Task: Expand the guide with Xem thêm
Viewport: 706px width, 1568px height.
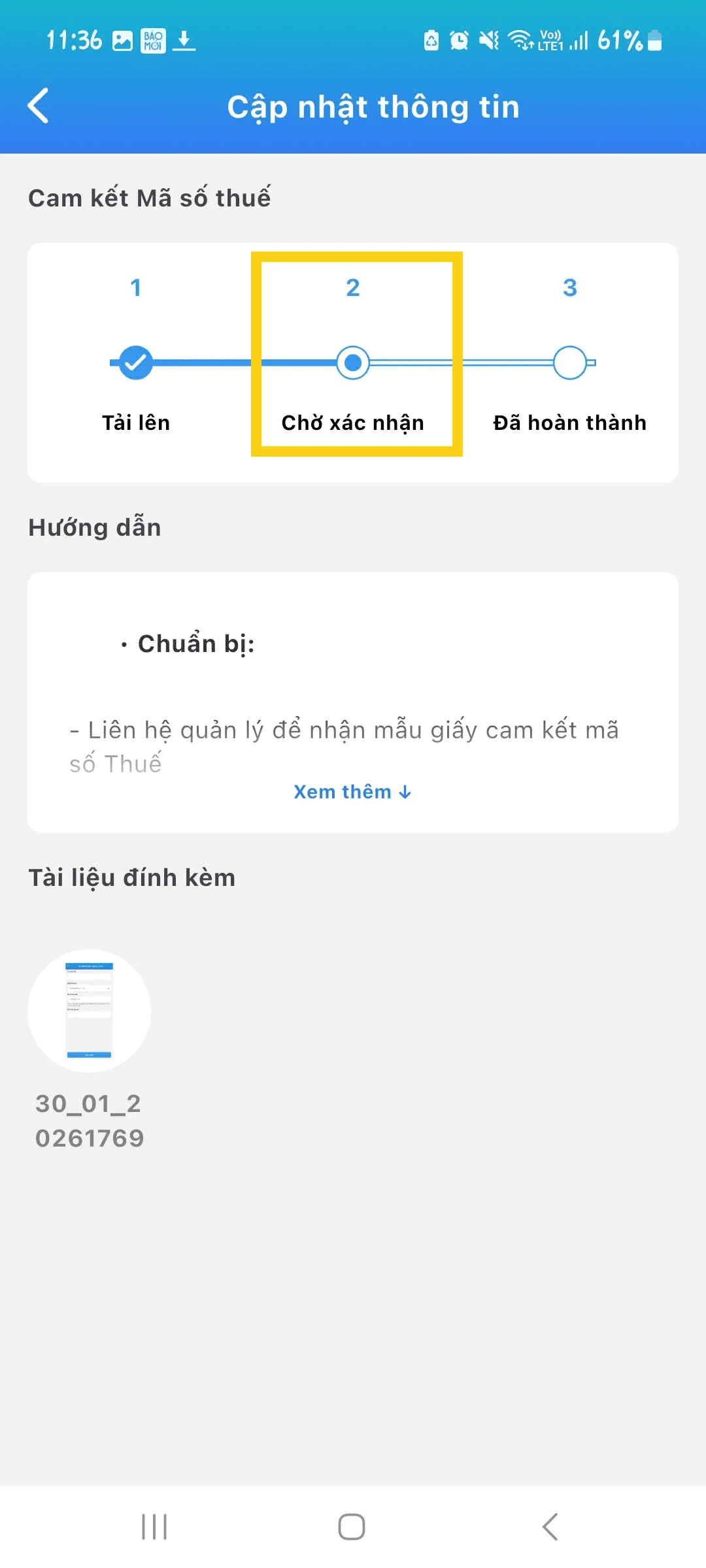Action: 352,792
